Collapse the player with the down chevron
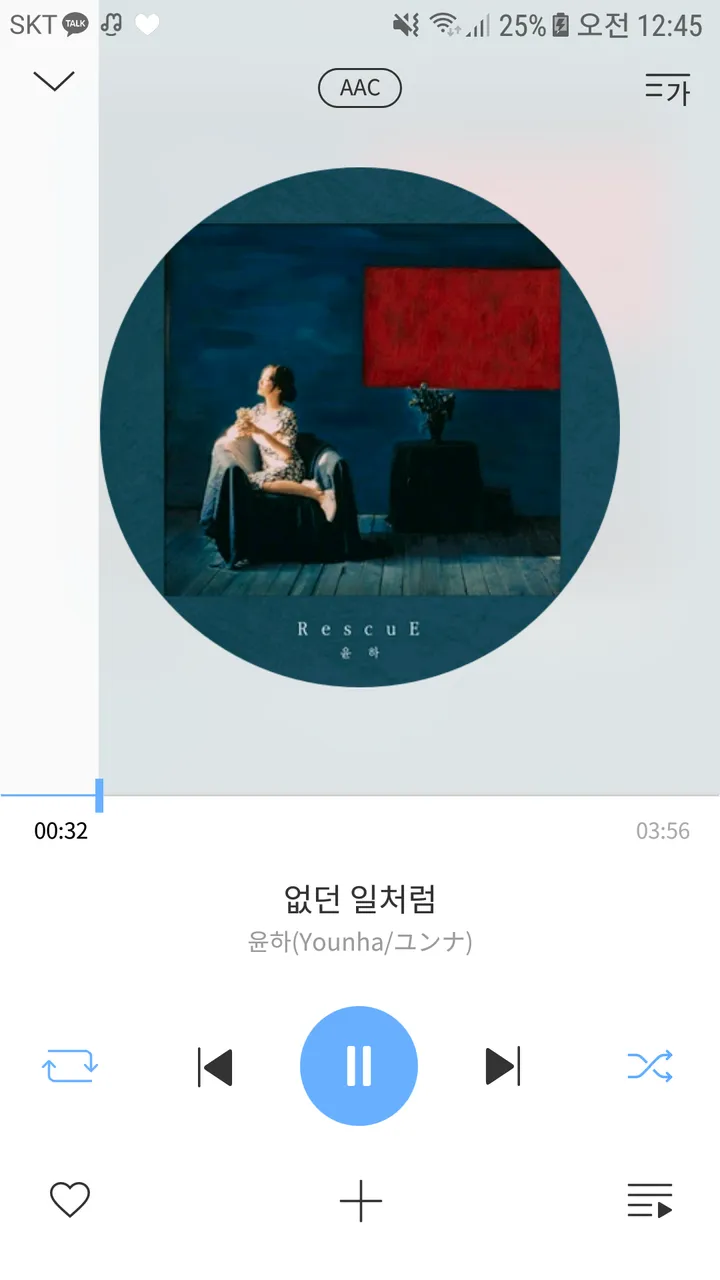 54,82
